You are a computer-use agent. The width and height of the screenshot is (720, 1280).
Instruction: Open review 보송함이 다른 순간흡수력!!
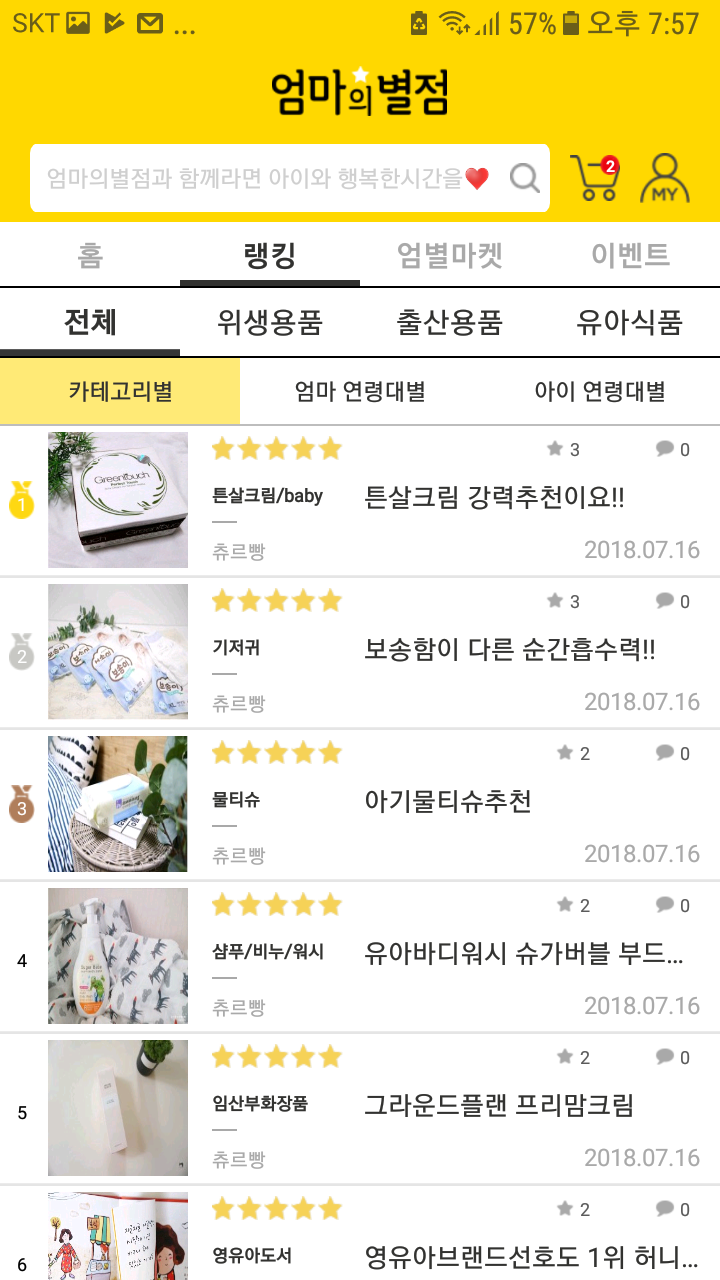click(x=510, y=649)
